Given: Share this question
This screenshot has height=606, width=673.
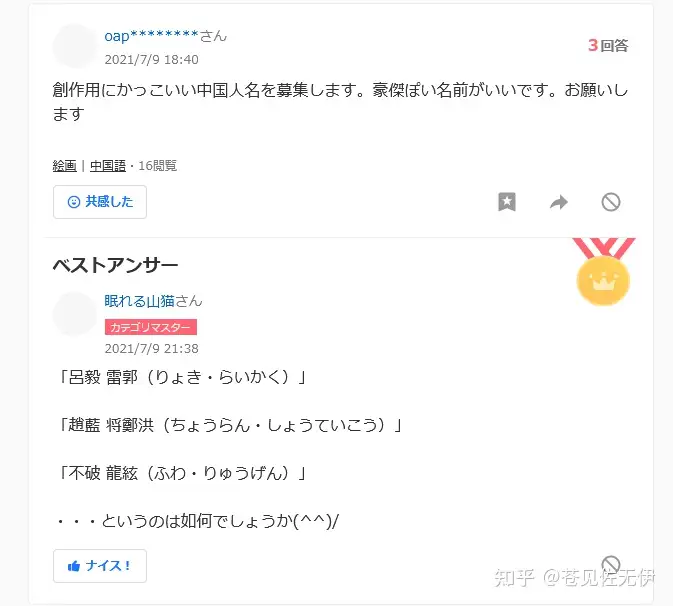Looking at the screenshot, I should tap(559, 202).
